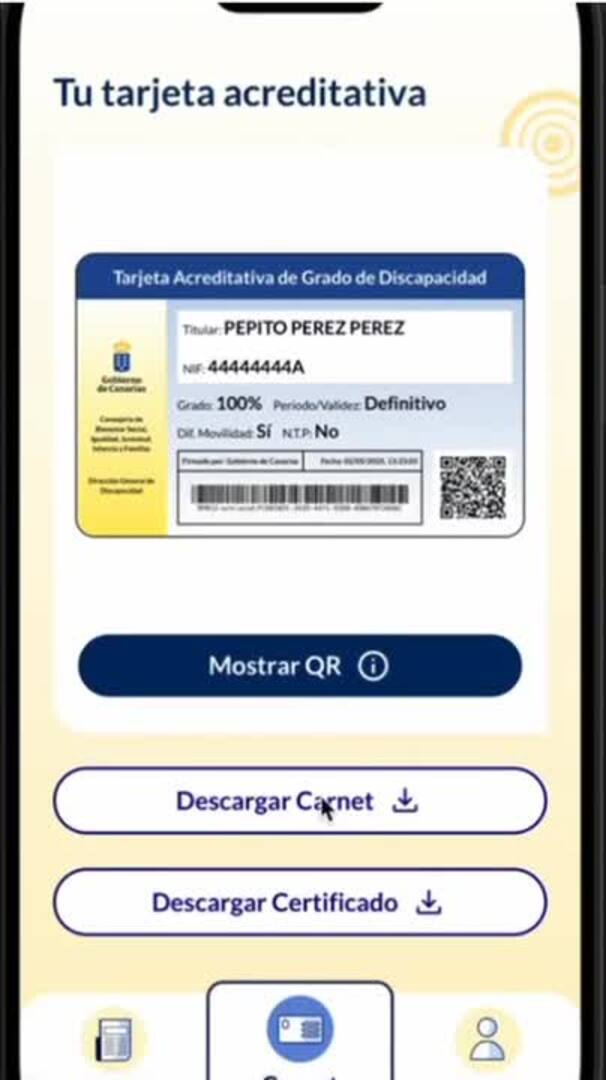Switch to the card tab in bottom navigation
Image resolution: width=606 pixels, height=1080 pixels.
300,1030
